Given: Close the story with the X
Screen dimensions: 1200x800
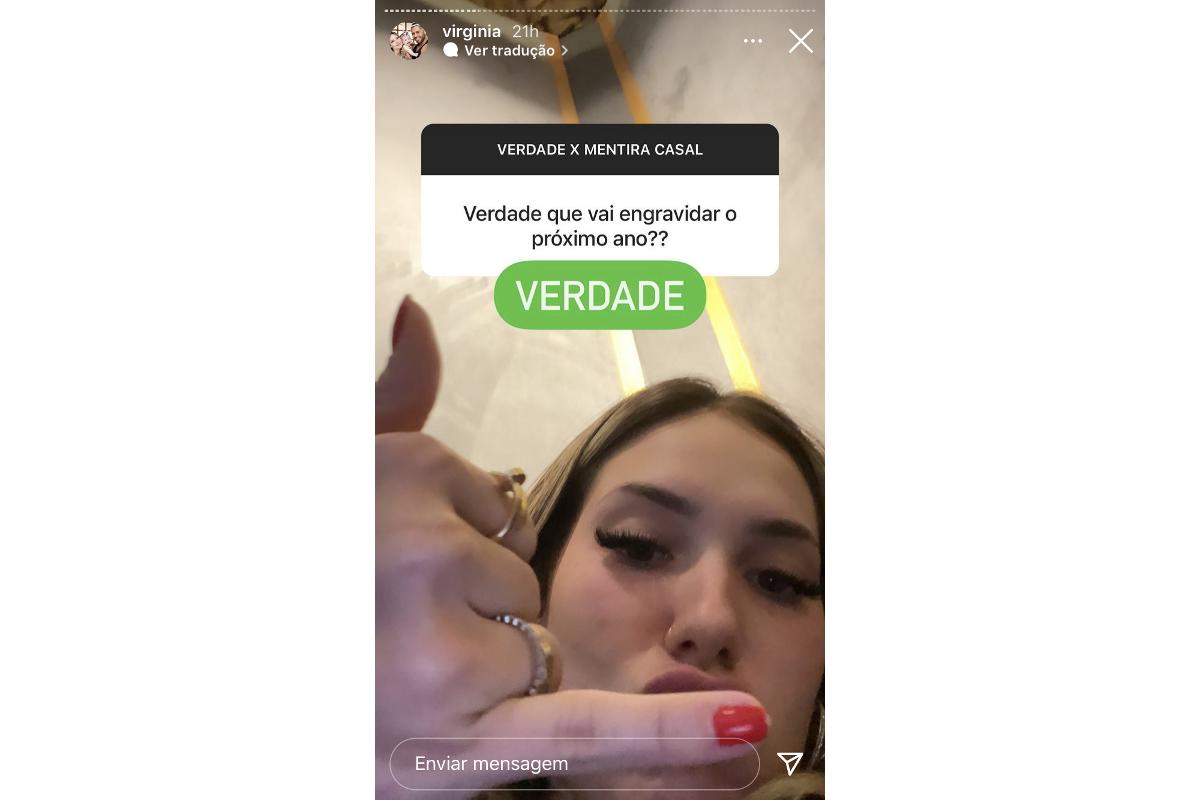Looking at the screenshot, I should coord(800,41).
